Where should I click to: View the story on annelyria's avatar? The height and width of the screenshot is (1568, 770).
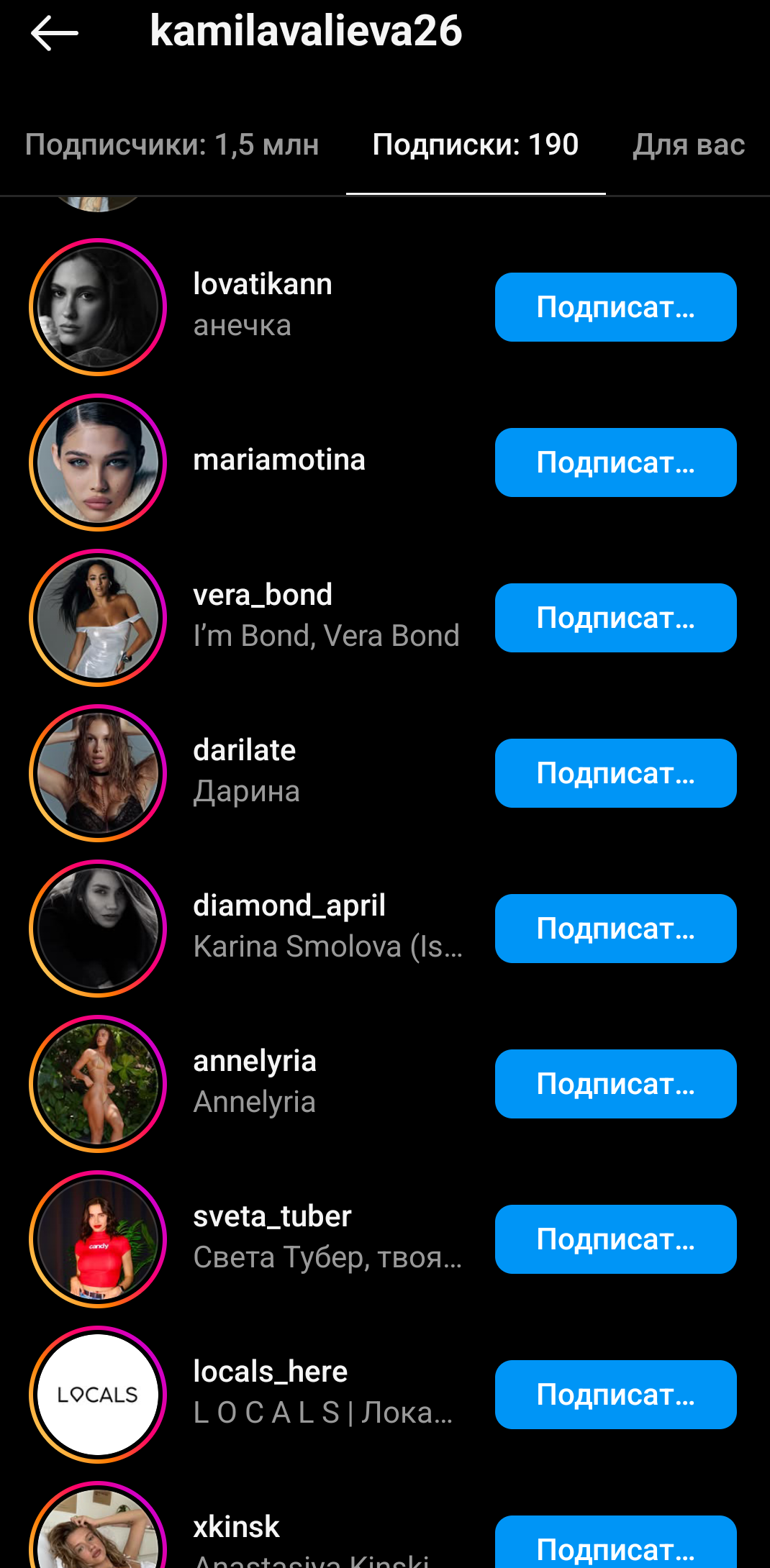click(98, 1084)
